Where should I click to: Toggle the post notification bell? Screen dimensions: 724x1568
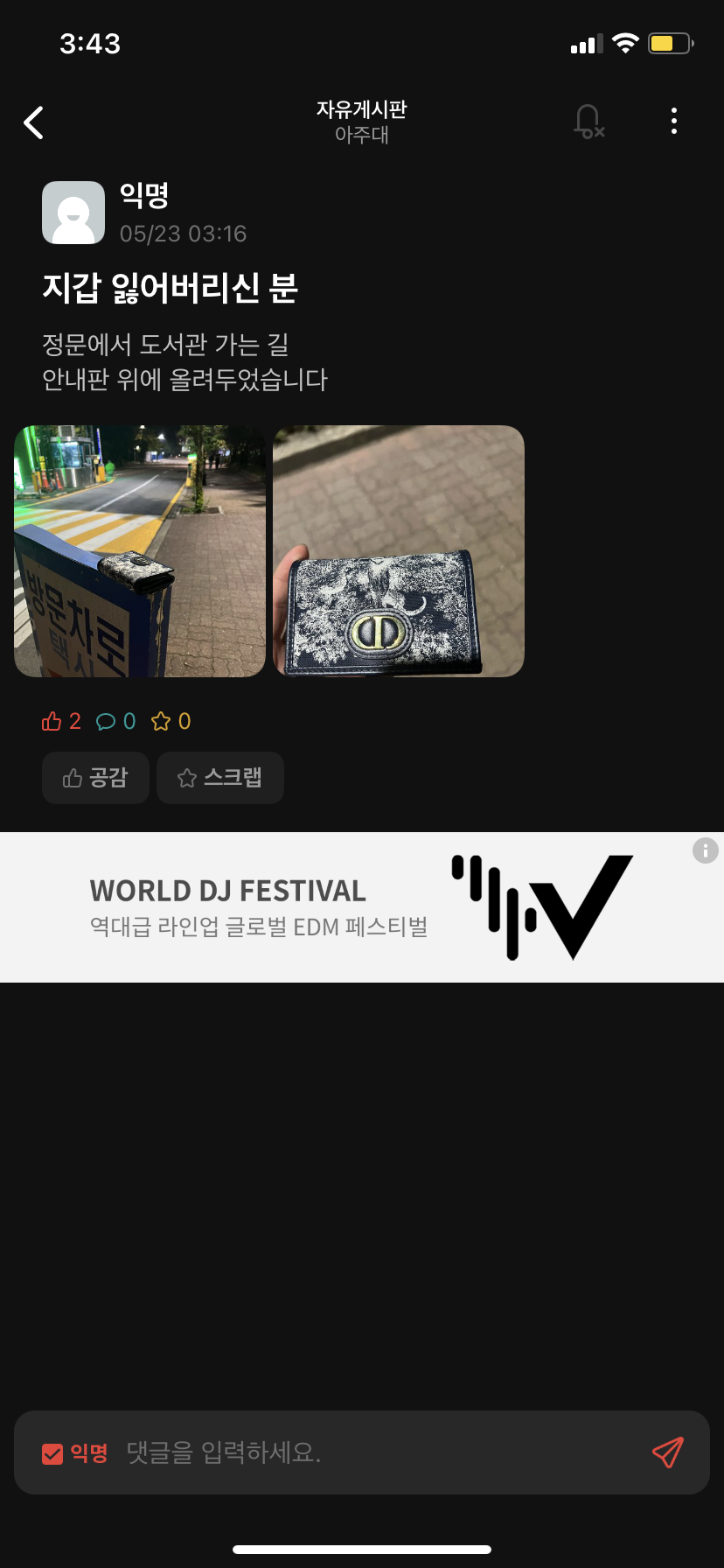588,121
